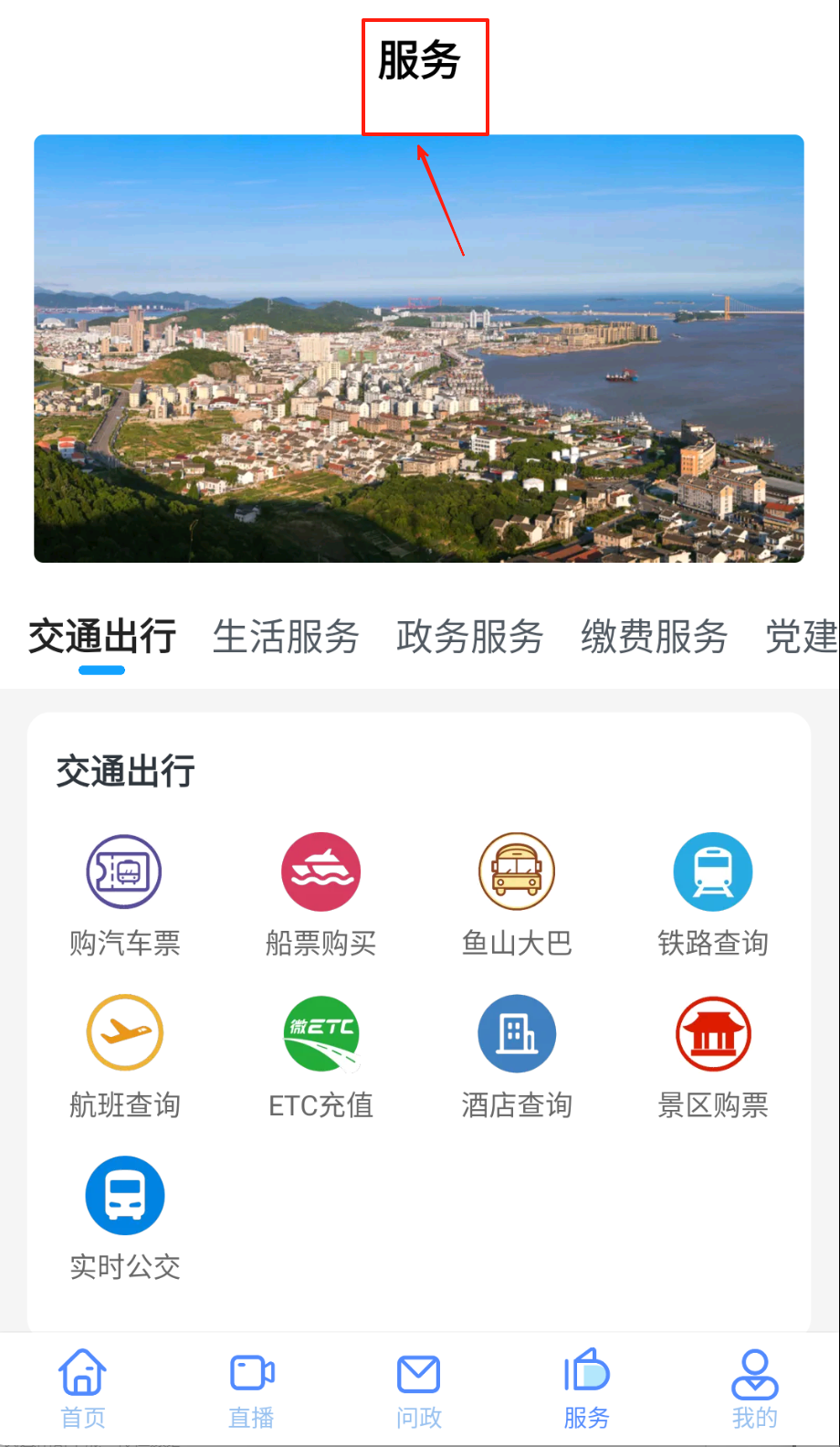840x1447 pixels.
Task: Go to the 首页 home tab
Action: click(x=83, y=1389)
